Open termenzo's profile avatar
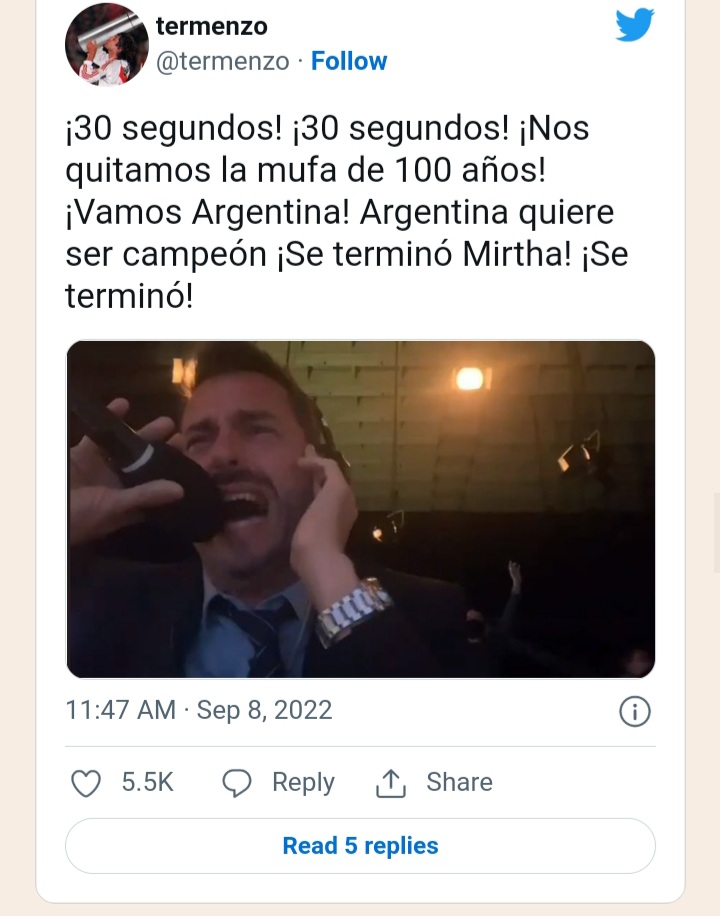The image size is (720, 916). pos(107,45)
